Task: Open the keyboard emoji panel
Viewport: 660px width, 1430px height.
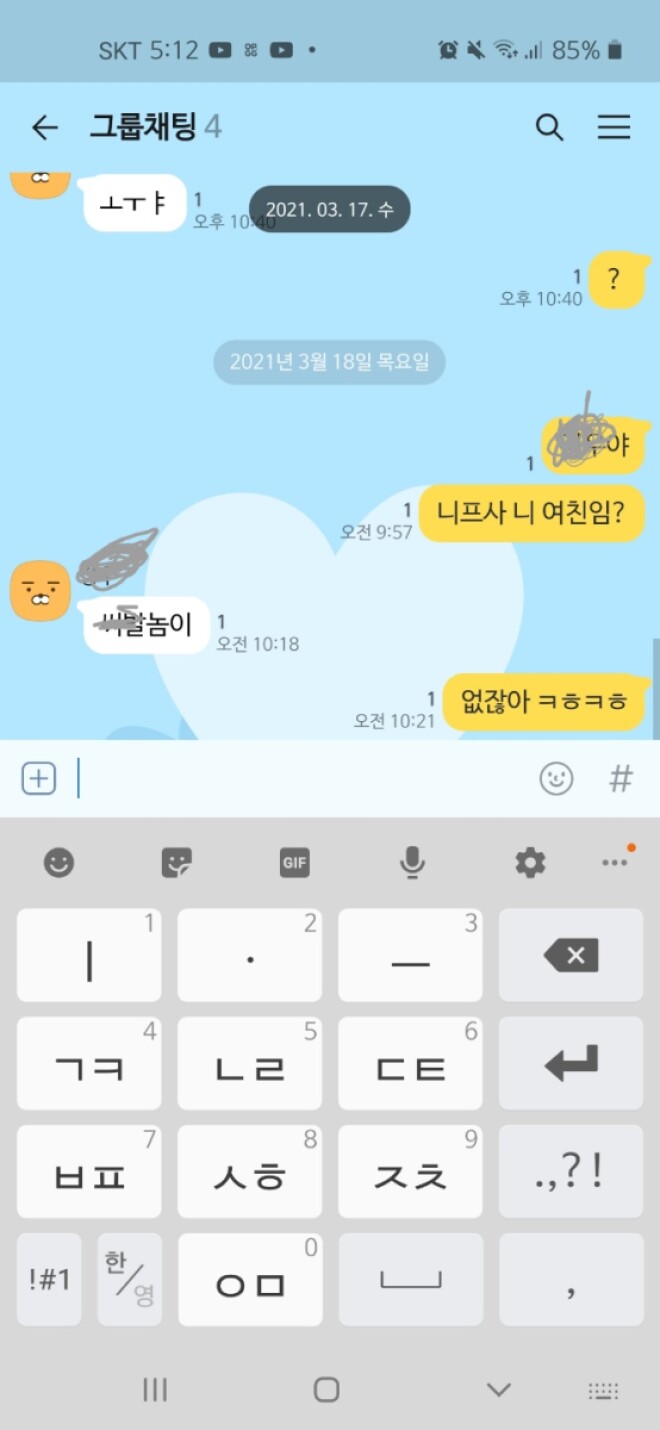Action: tap(59, 862)
